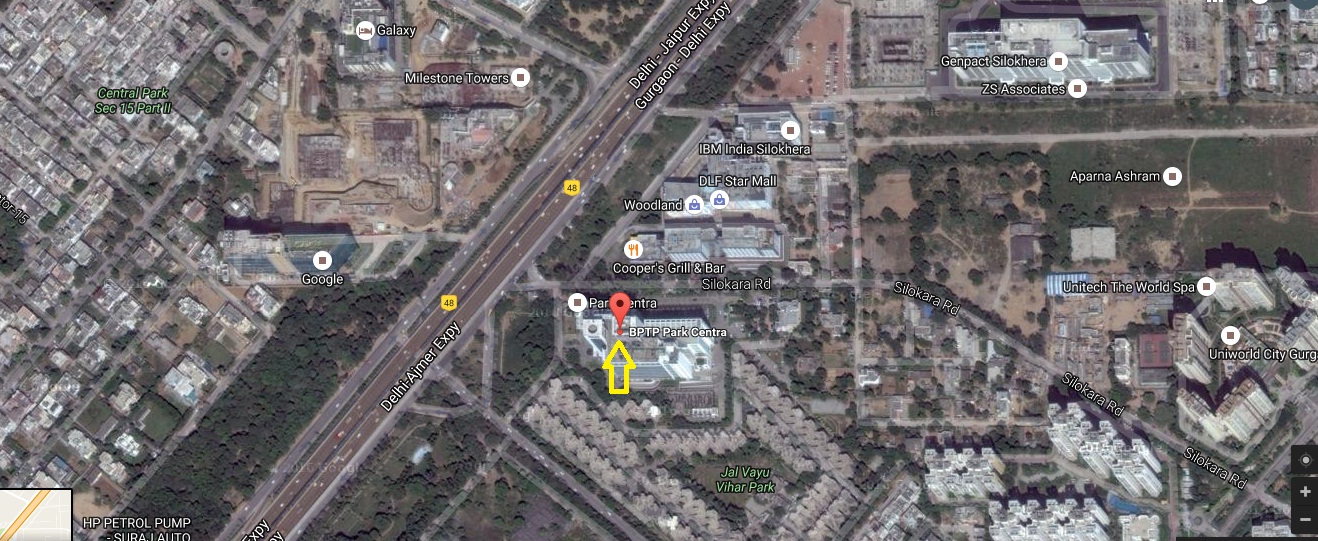Select the red BPTP Park Centra pin
This screenshot has height=541, width=1318.
[x=620, y=309]
